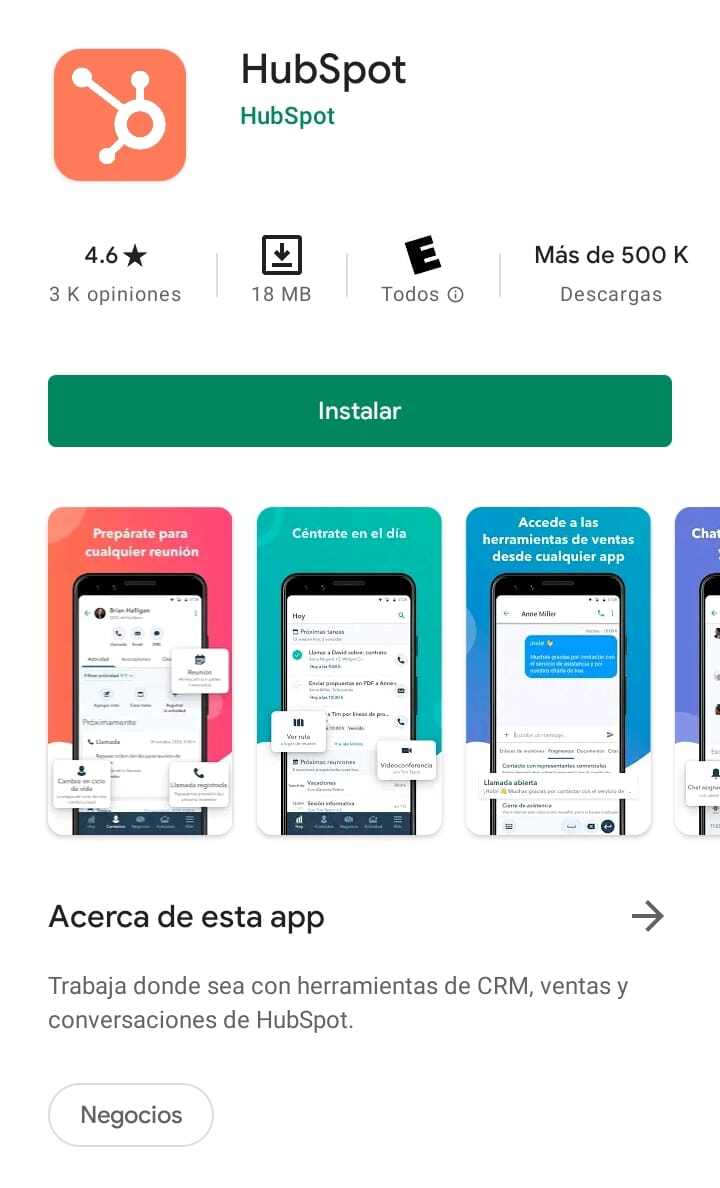Click the star icon next to 4.6

[x=135, y=255]
